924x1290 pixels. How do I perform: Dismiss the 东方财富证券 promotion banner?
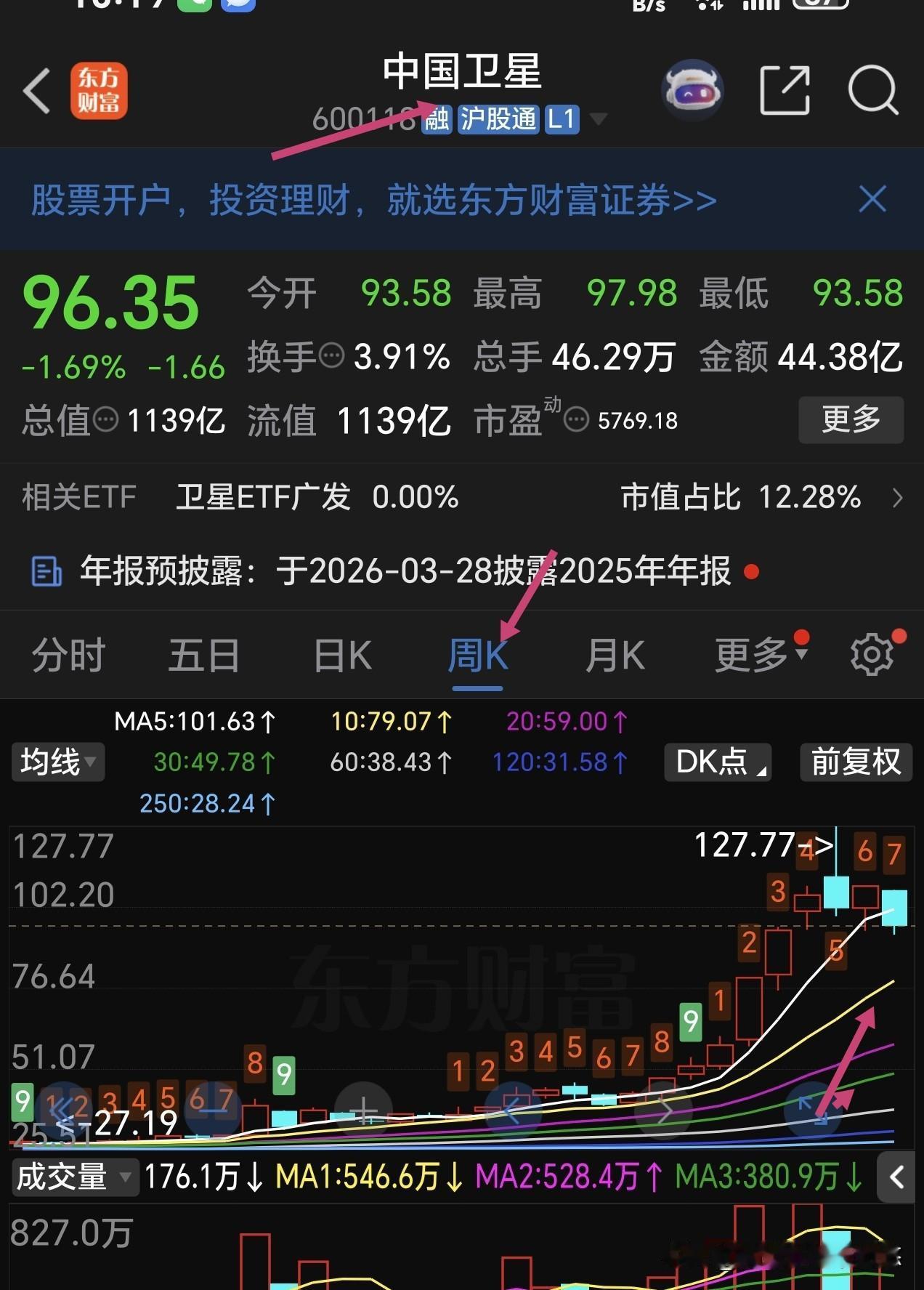(872, 200)
